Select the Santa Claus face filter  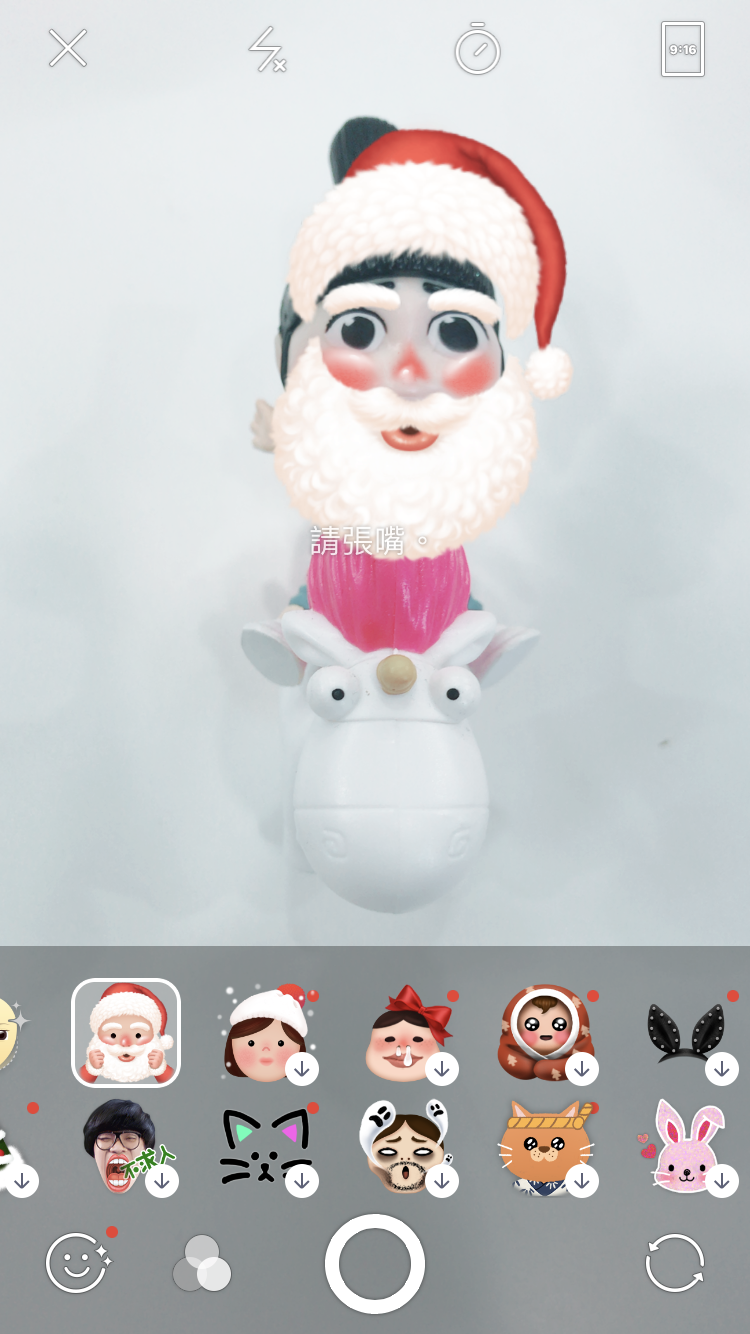click(x=126, y=1032)
